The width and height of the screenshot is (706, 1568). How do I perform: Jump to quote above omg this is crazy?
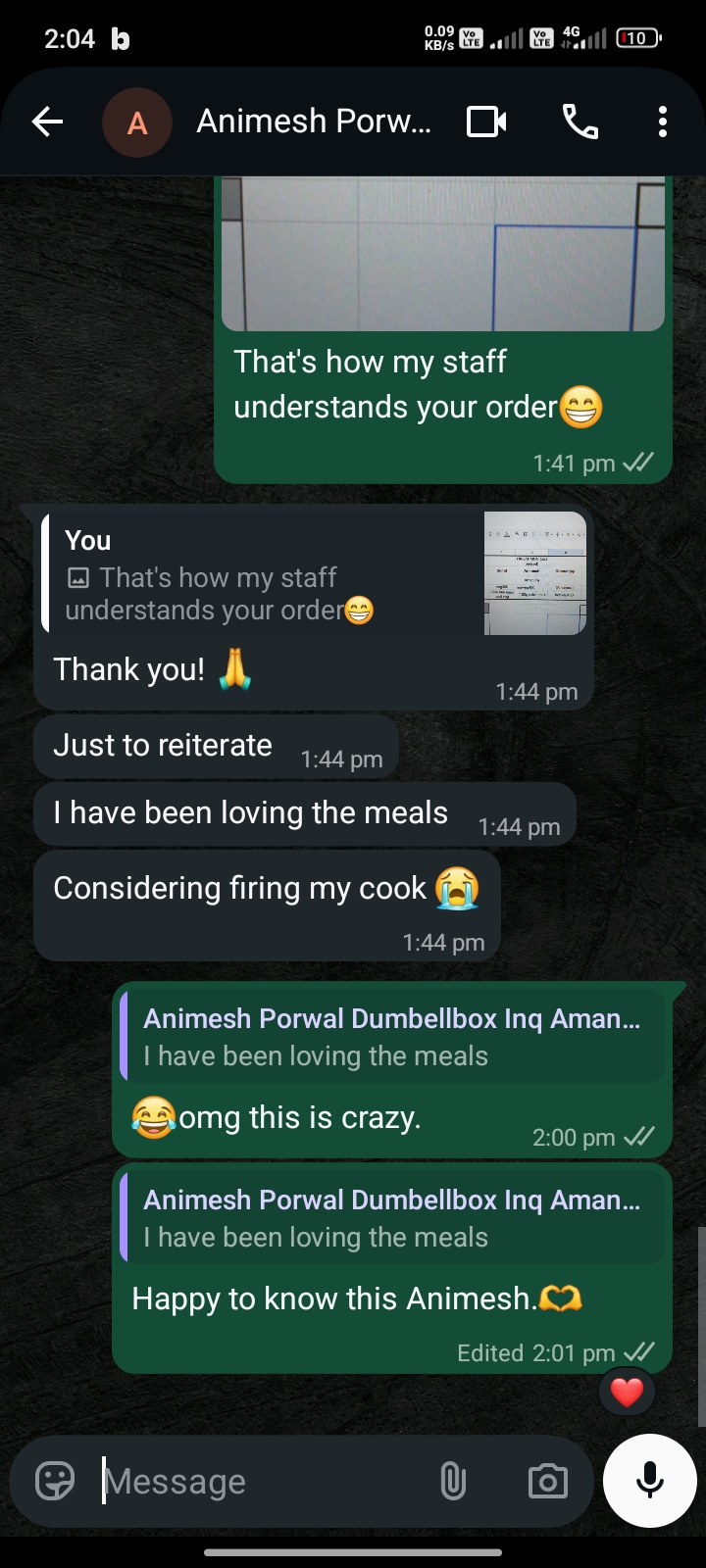(x=392, y=1037)
